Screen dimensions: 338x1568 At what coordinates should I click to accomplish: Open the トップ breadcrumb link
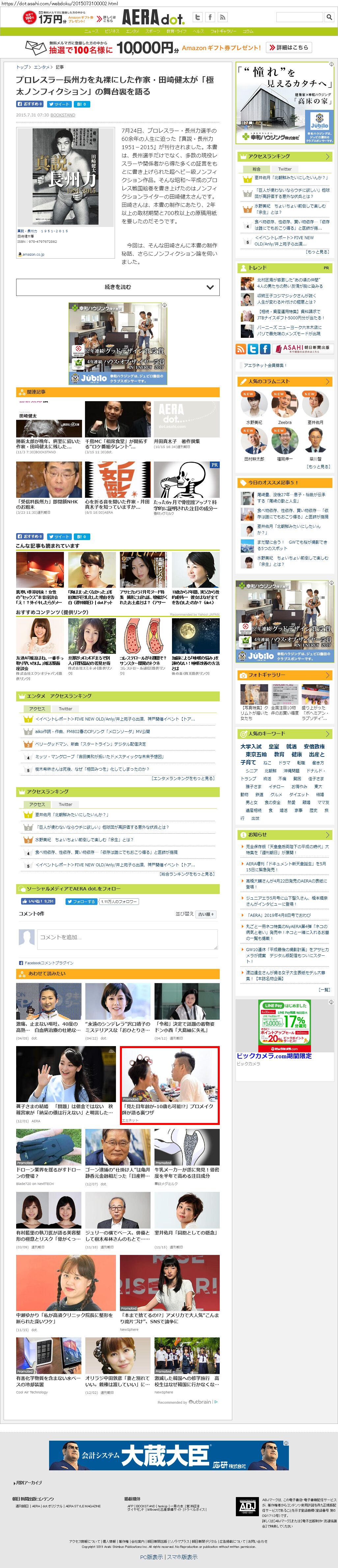[22, 67]
